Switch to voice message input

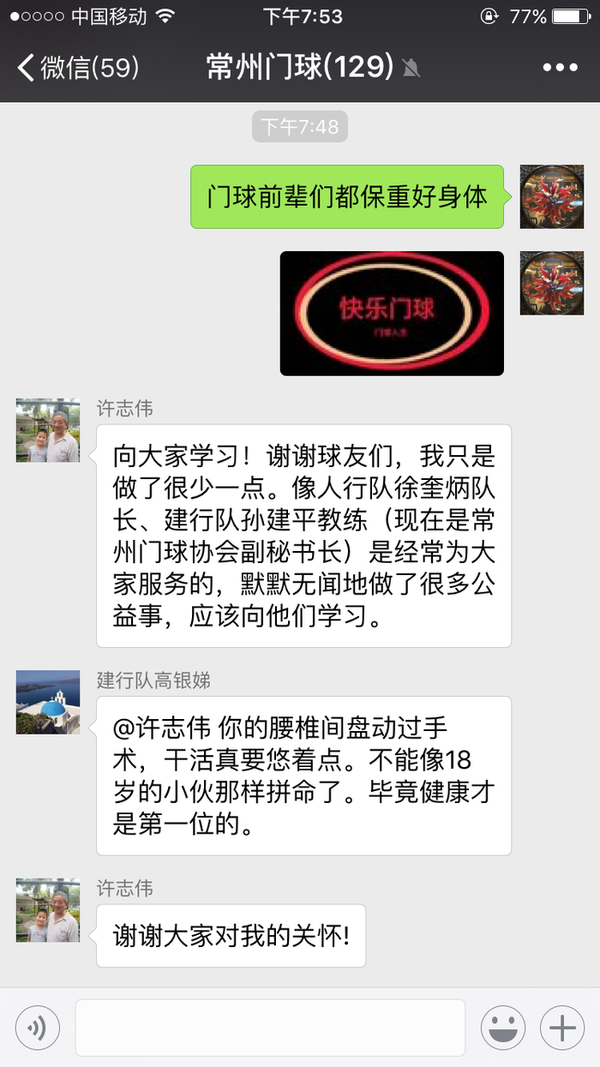(38, 1027)
